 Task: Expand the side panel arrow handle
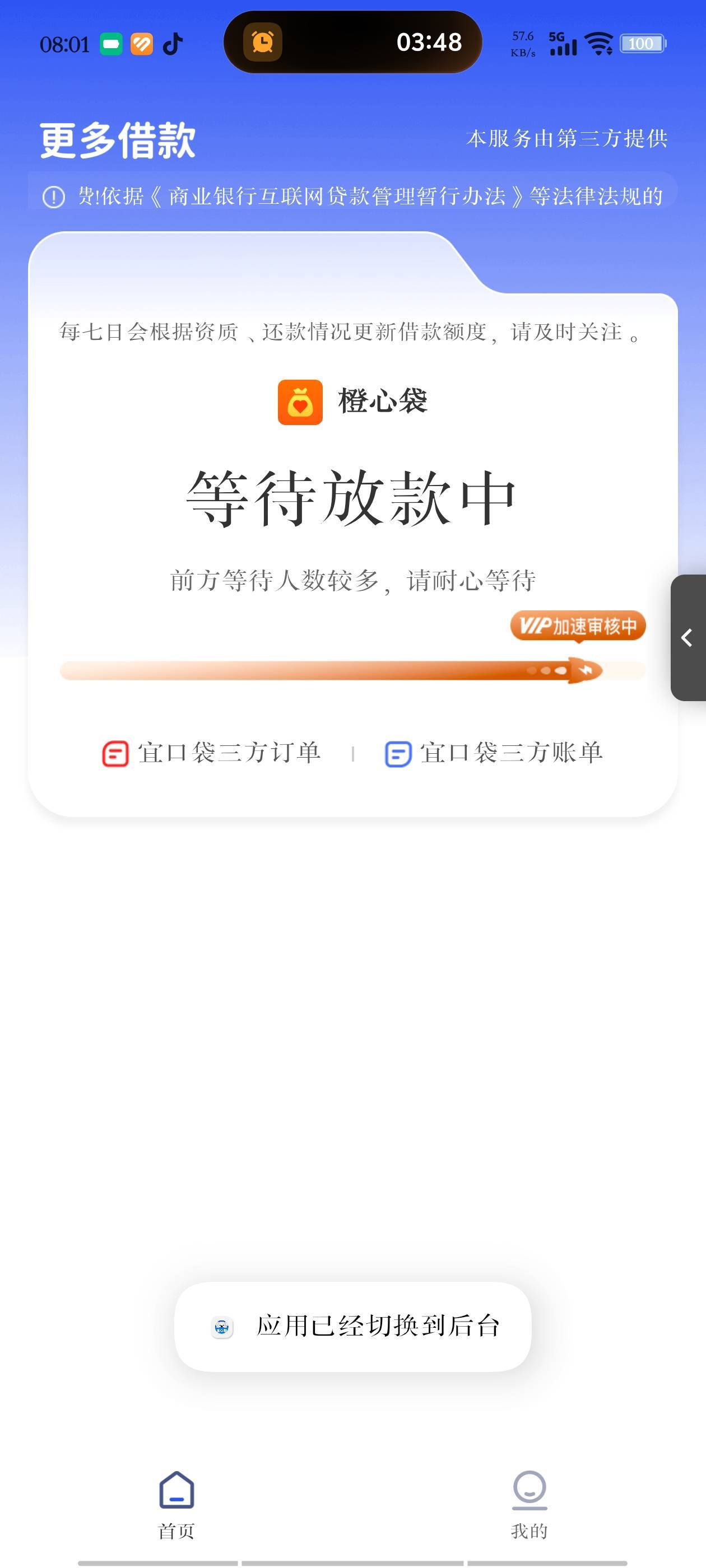click(688, 637)
